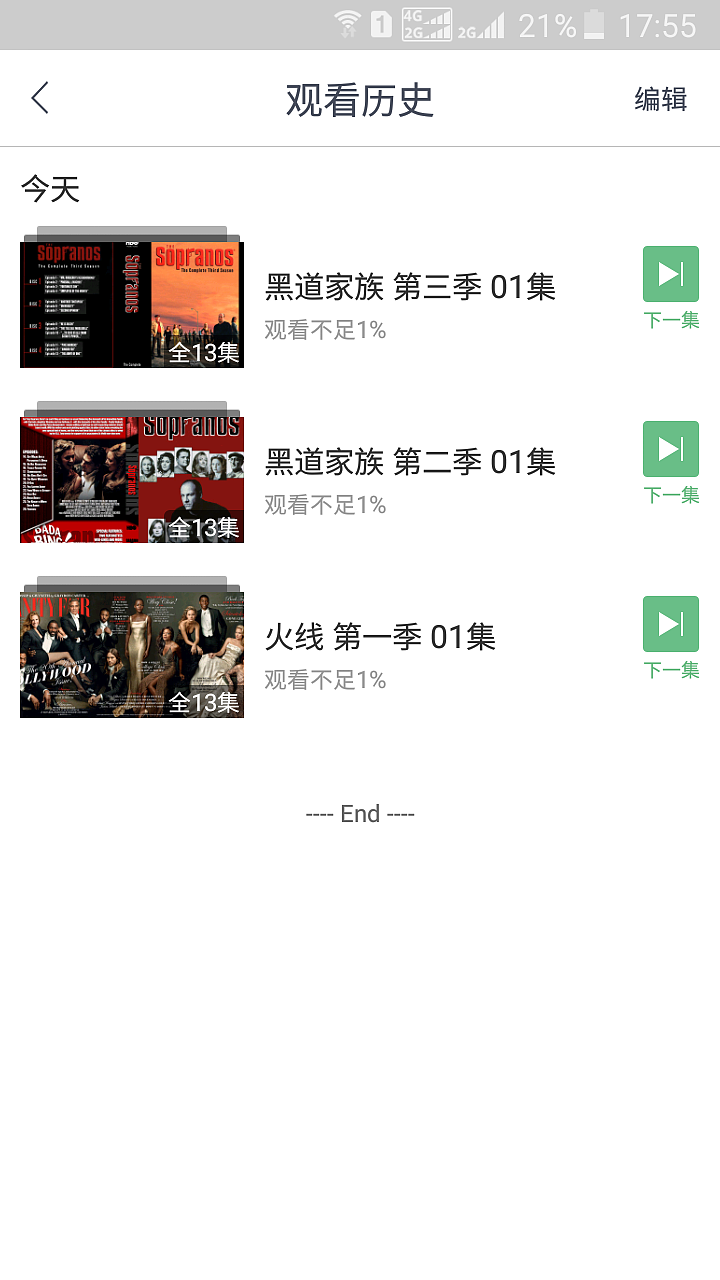Click the 4G signal icon in status bar
This screenshot has height=1280, width=720.
pyautogui.click(x=425, y=25)
